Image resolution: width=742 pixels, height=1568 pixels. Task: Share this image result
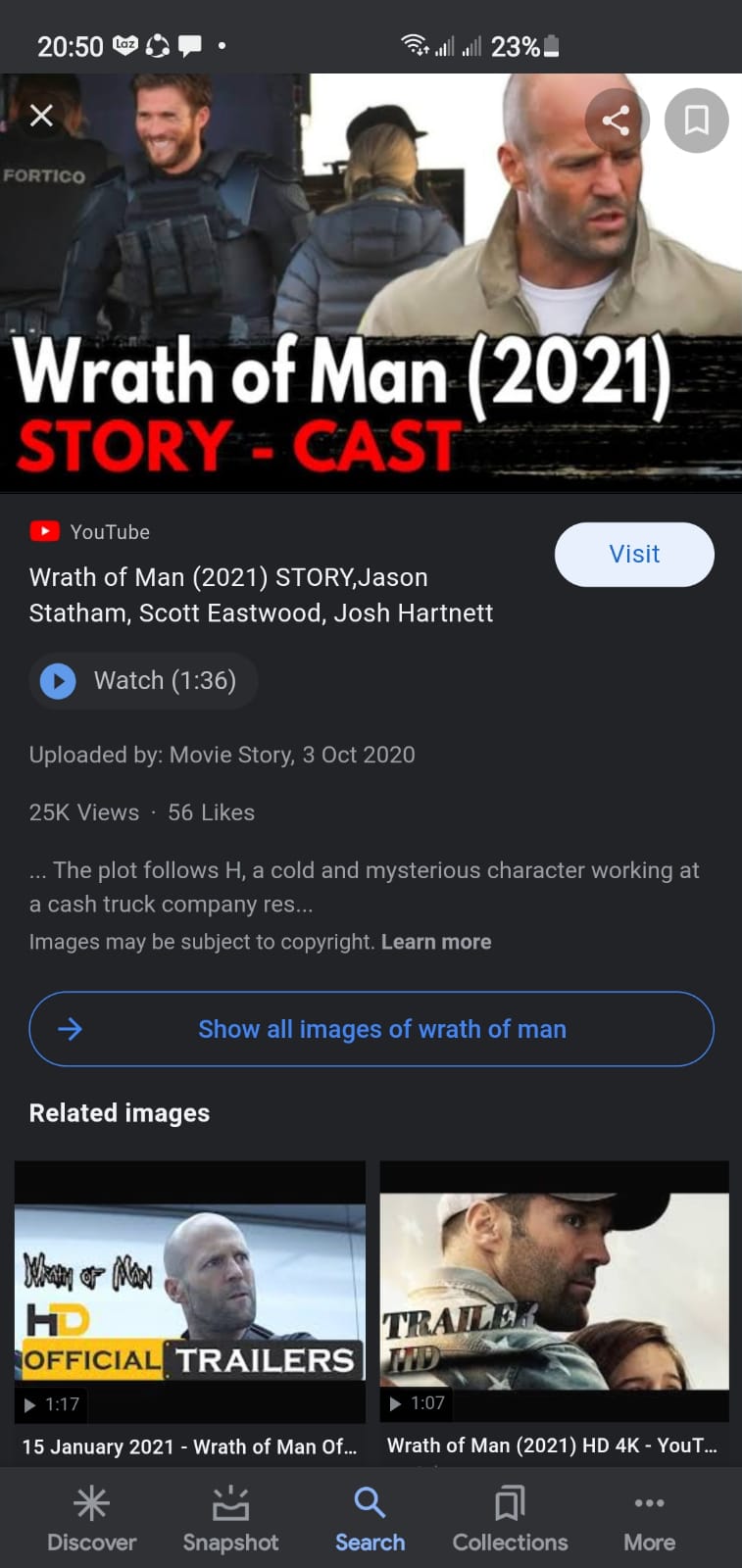click(x=617, y=121)
